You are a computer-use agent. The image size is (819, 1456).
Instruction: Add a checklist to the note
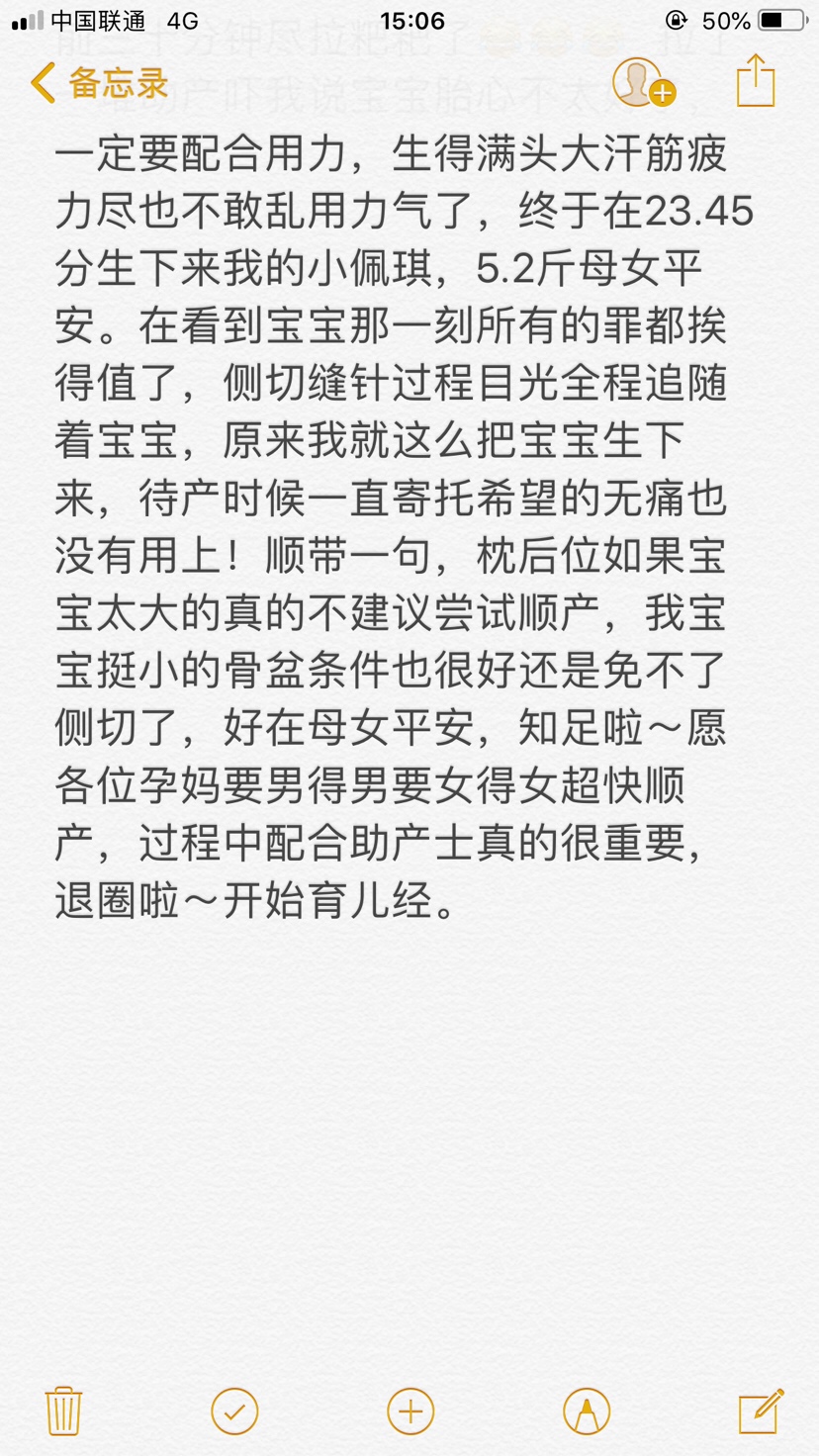(x=234, y=1410)
